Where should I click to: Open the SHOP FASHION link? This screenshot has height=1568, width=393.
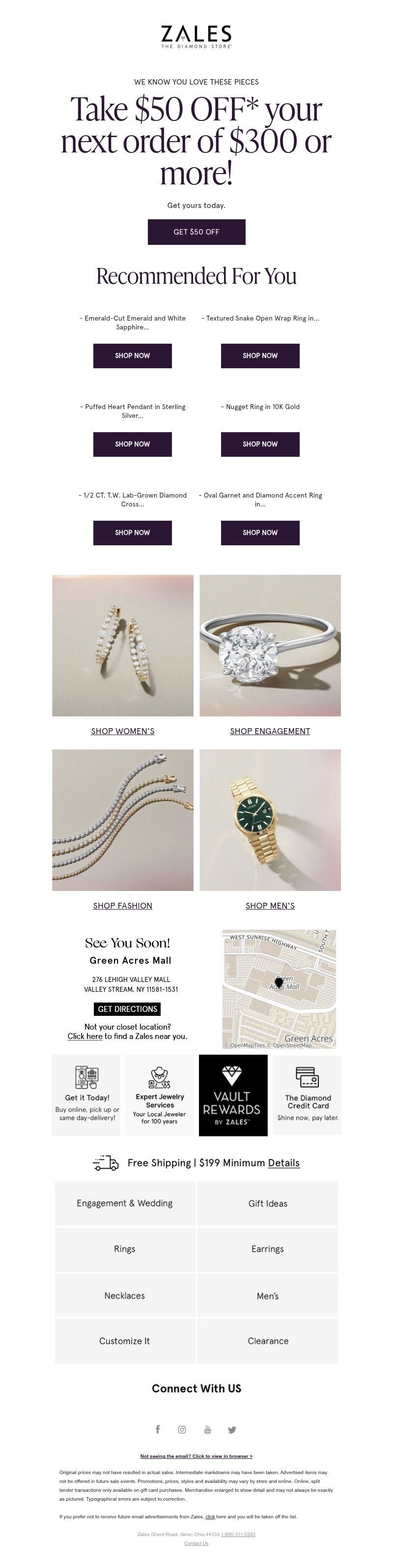[x=122, y=906]
